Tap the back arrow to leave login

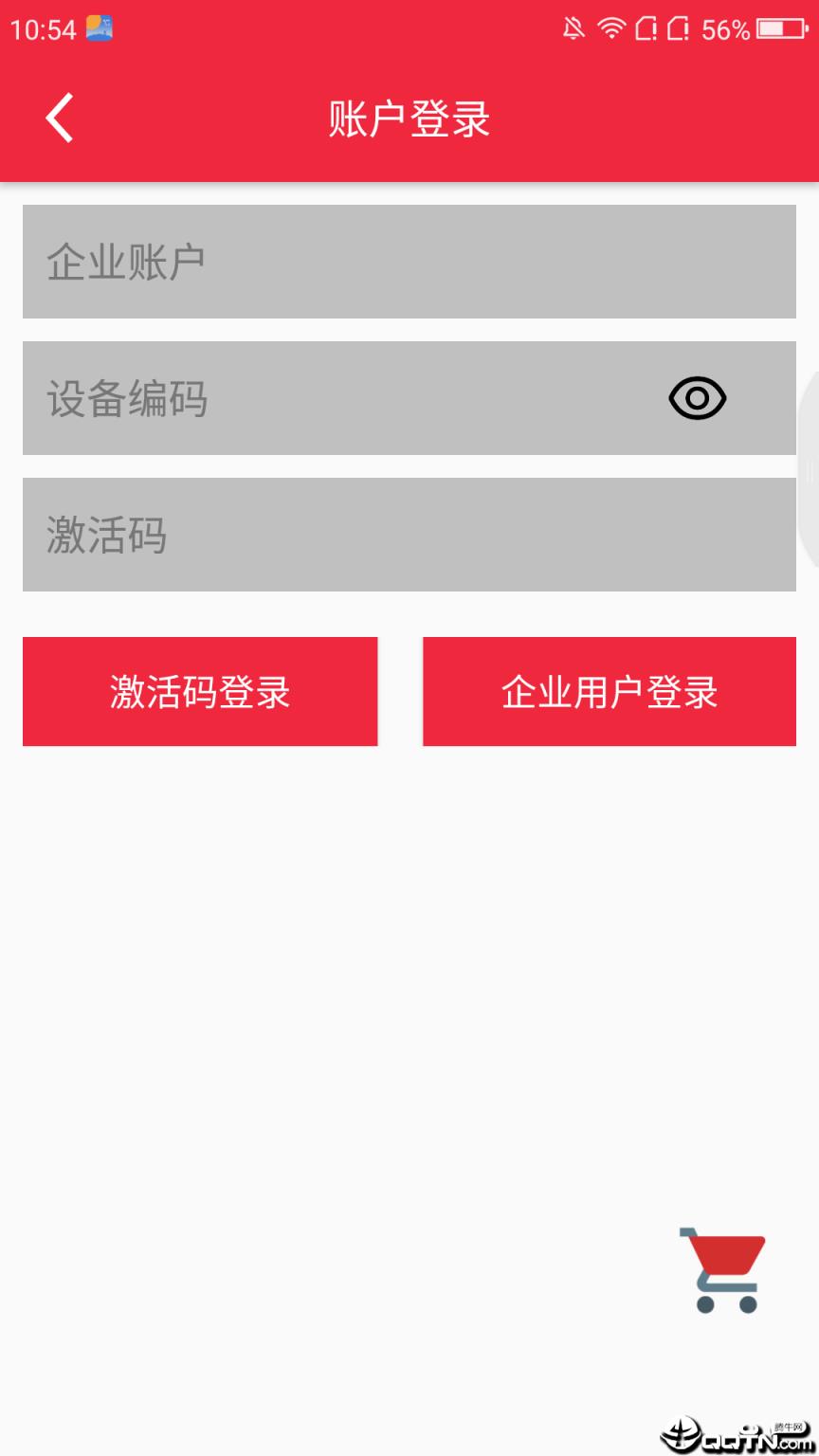point(59,118)
